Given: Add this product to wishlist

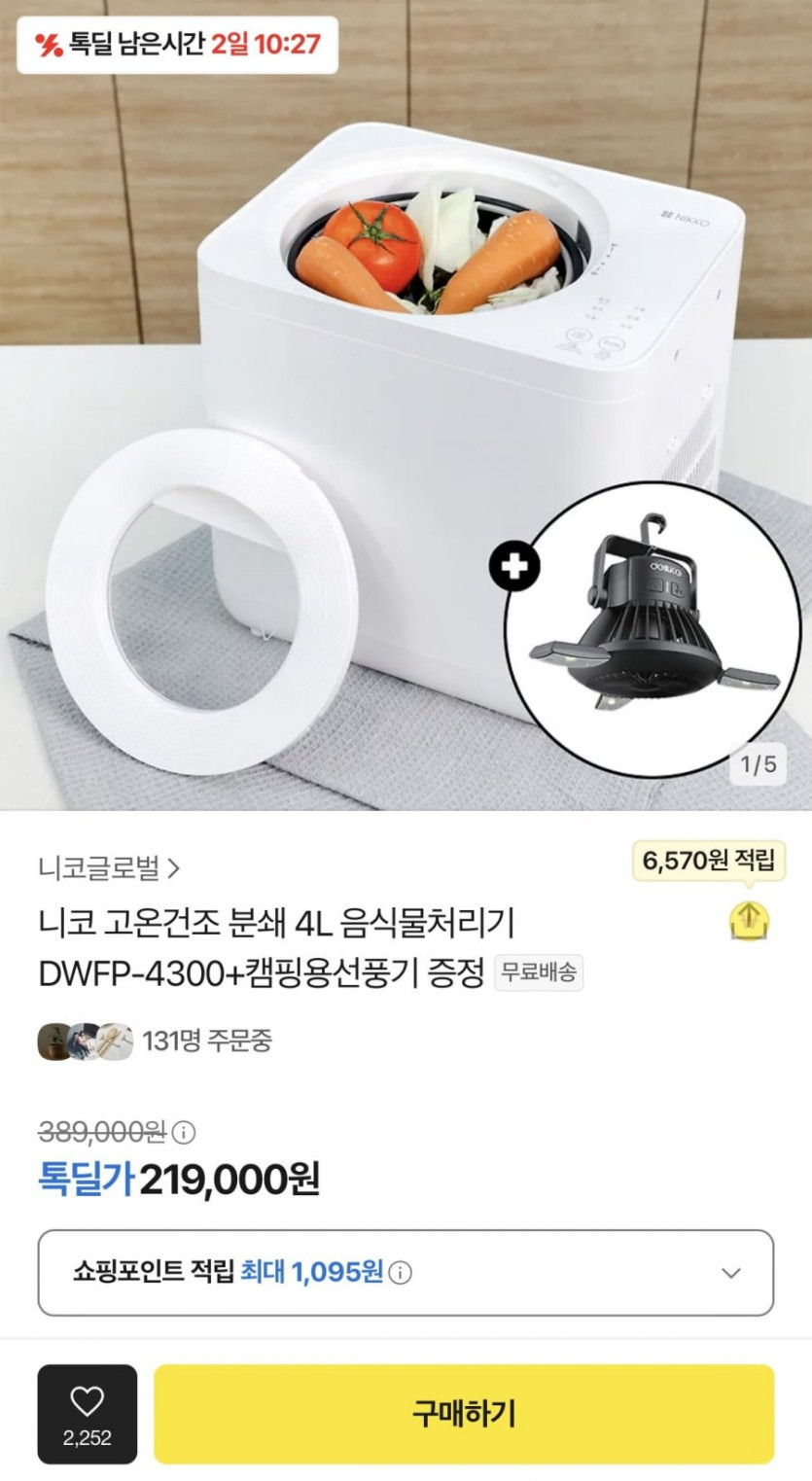Looking at the screenshot, I should [88, 1413].
